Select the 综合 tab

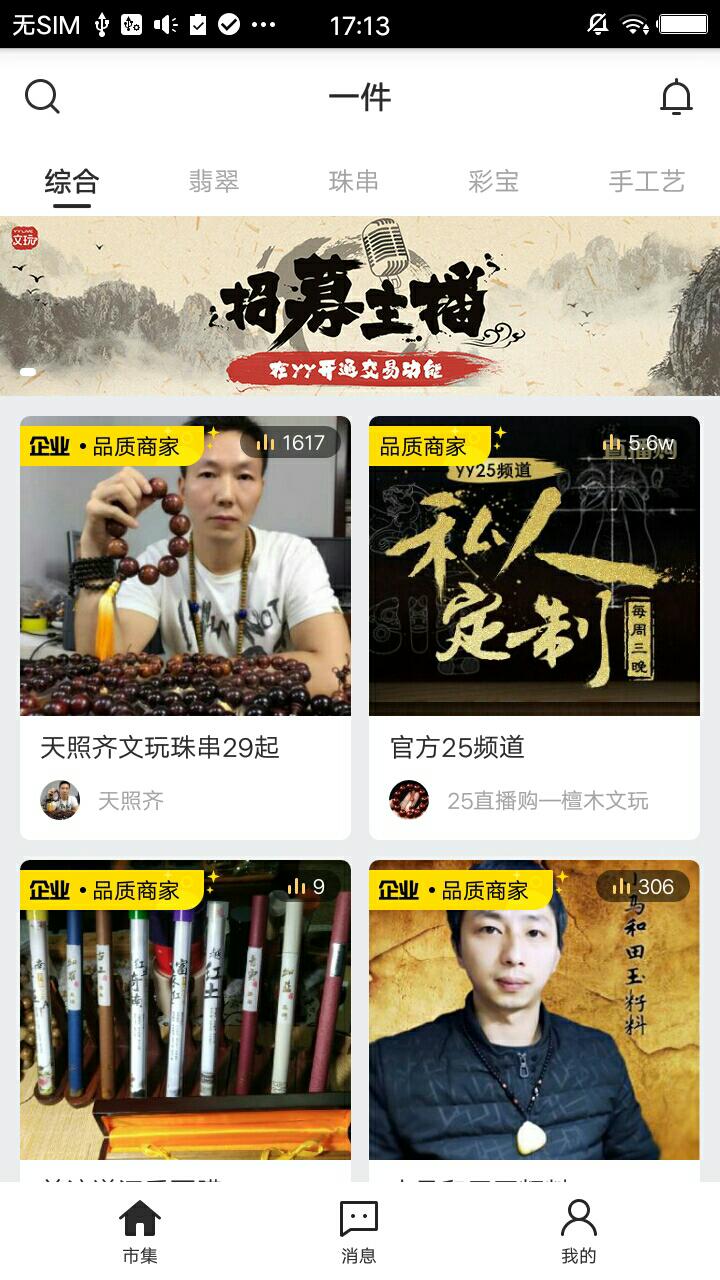point(72,182)
